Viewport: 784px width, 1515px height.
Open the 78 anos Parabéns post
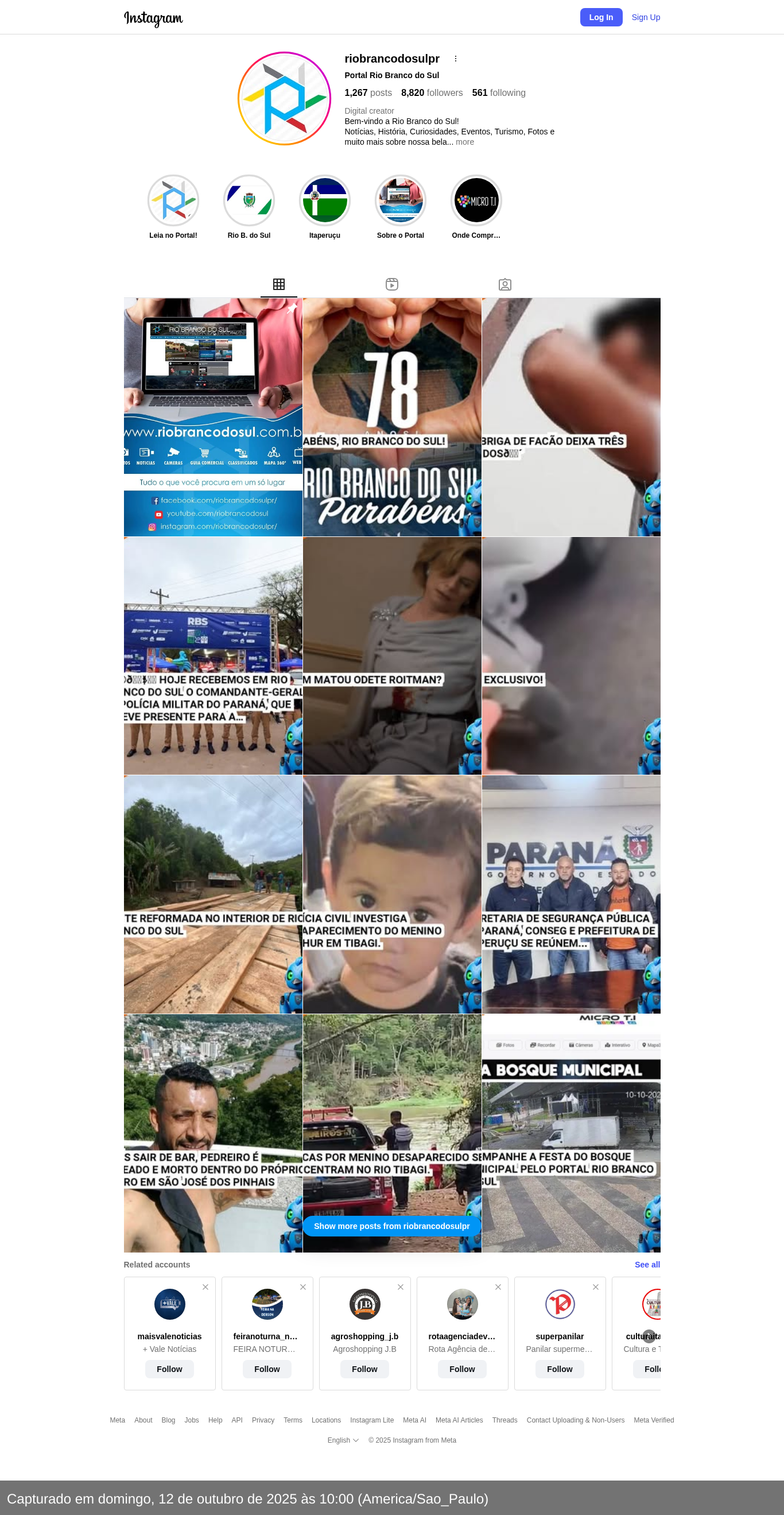392,416
